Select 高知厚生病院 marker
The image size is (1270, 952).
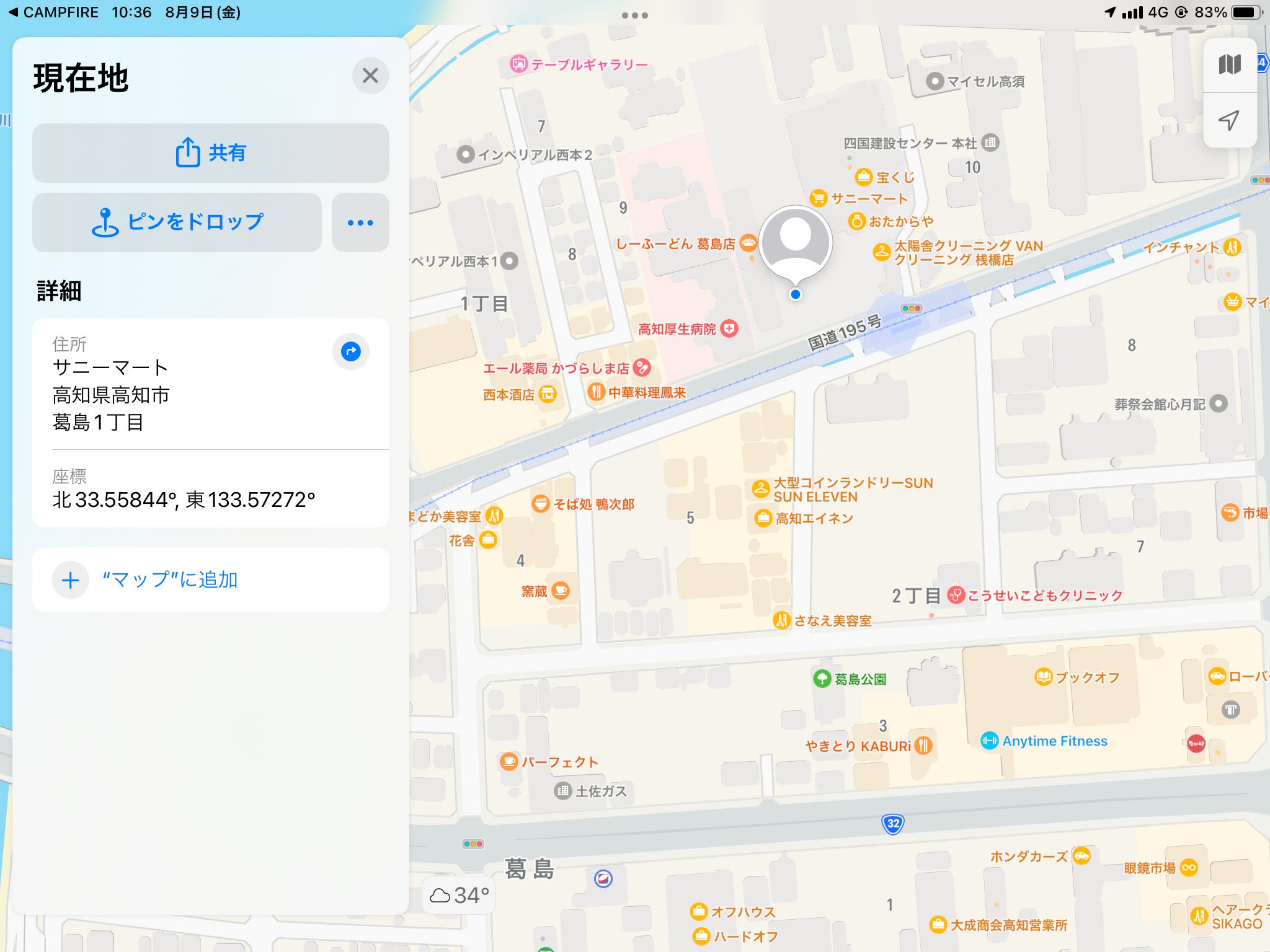(x=730, y=328)
